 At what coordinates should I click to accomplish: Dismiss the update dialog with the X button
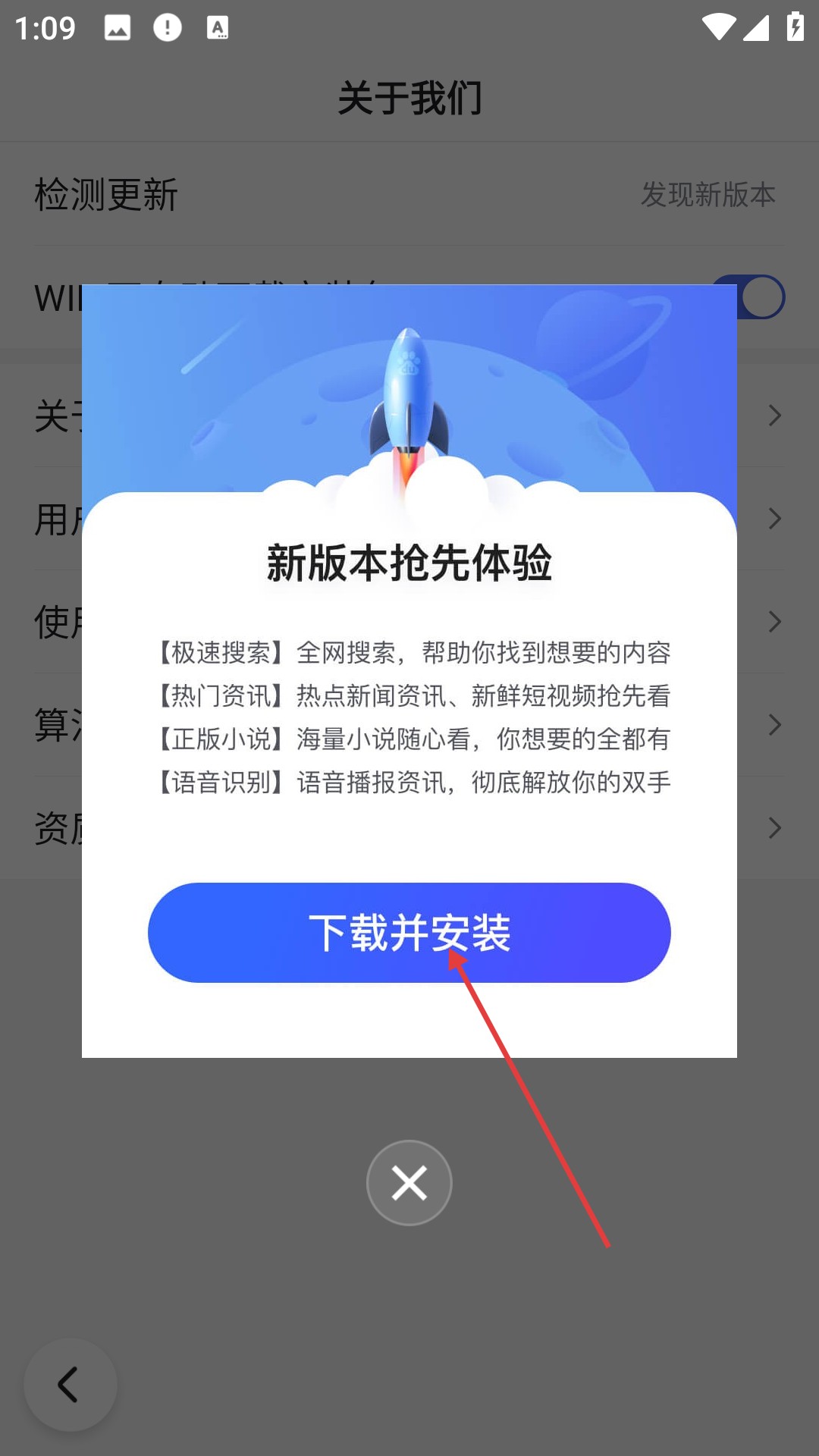(x=409, y=1182)
